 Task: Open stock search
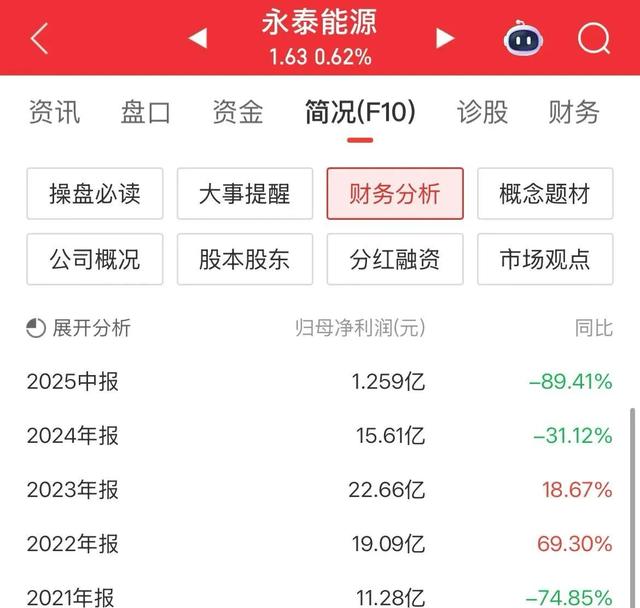pos(593,39)
